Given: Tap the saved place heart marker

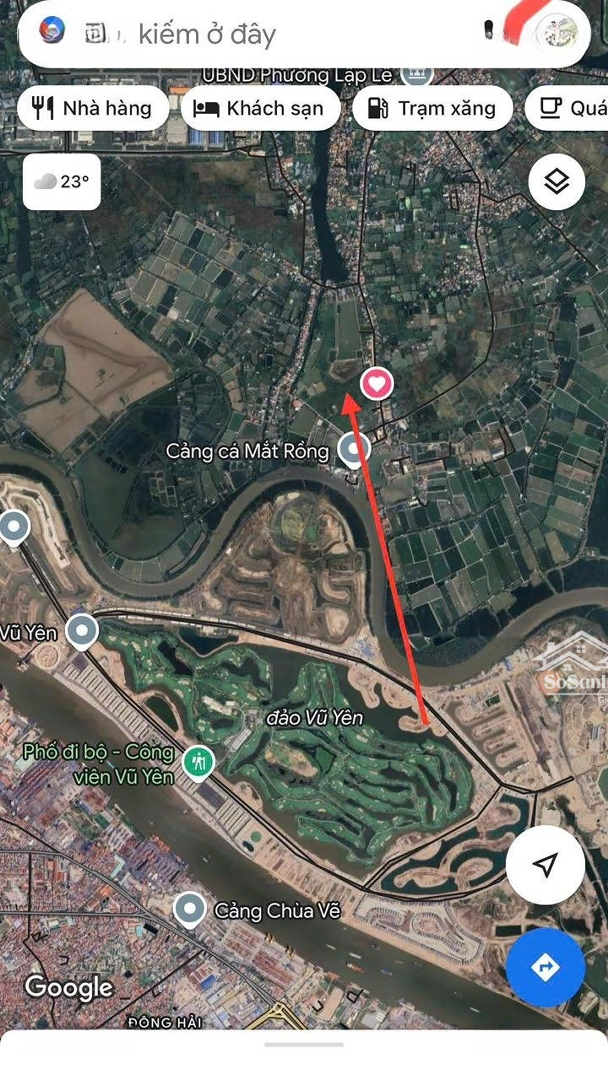Looking at the screenshot, I should (376, 383).
